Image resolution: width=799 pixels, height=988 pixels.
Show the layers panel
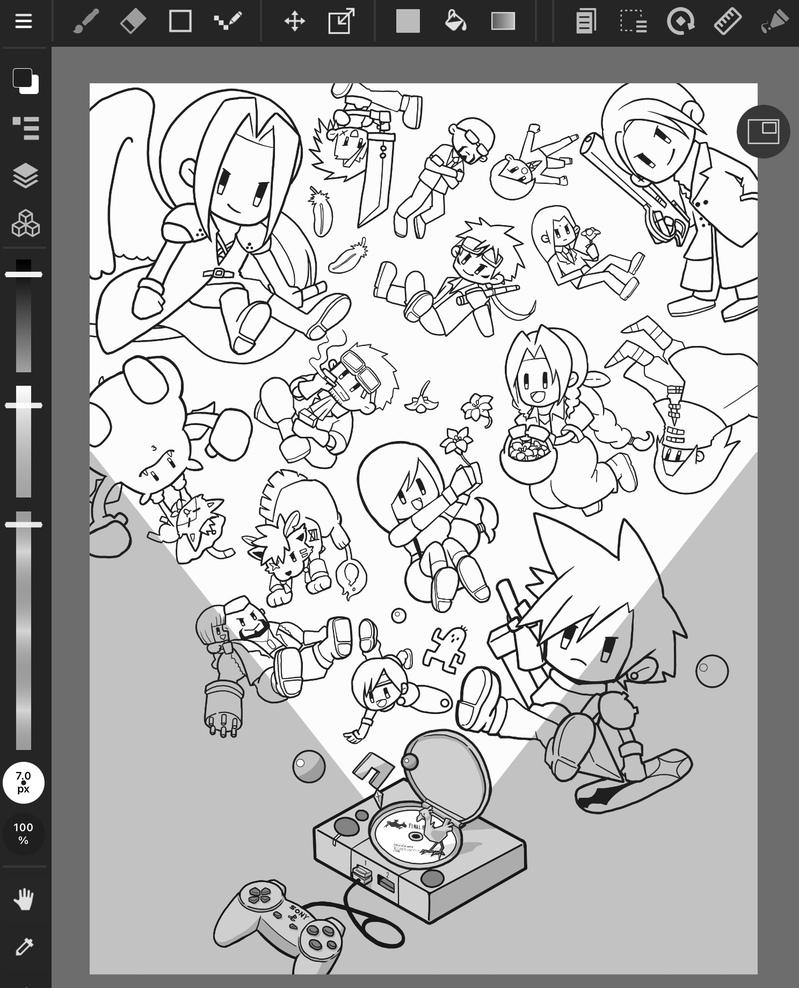pyautogui.click(x=25, y=176)
